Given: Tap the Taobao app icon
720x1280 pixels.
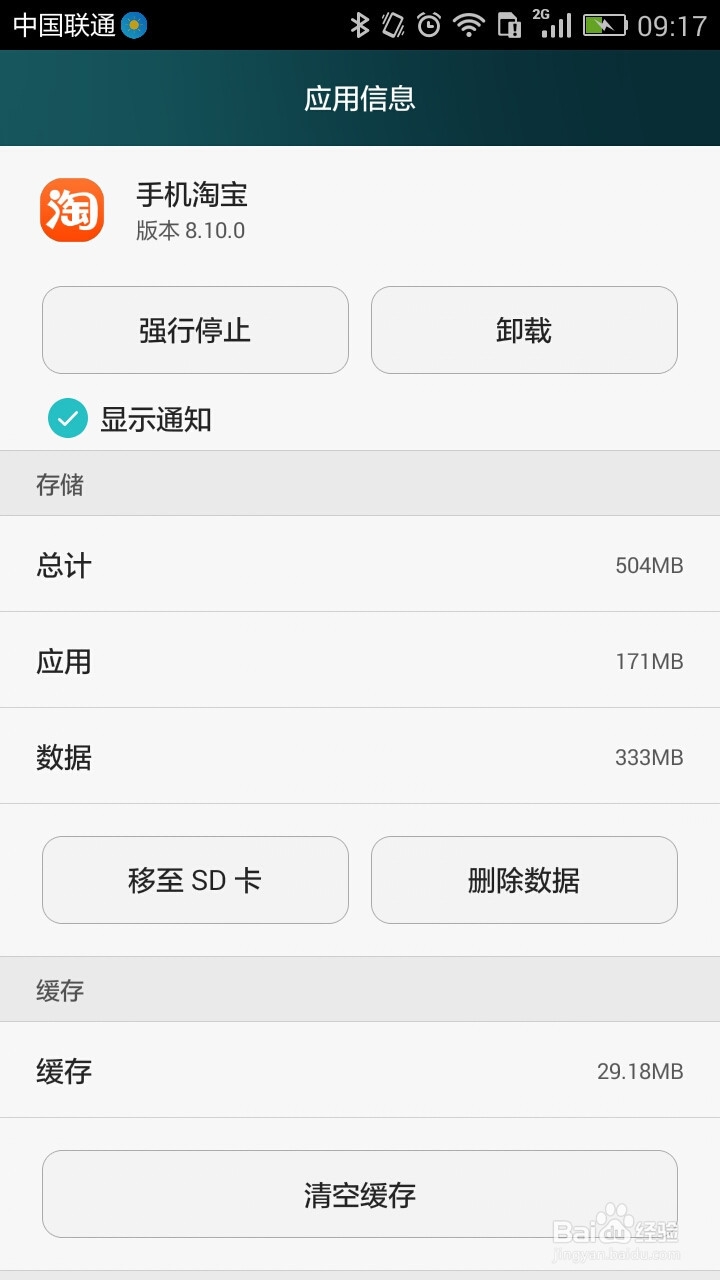Looking at the screenshot, I should (71, 211).
